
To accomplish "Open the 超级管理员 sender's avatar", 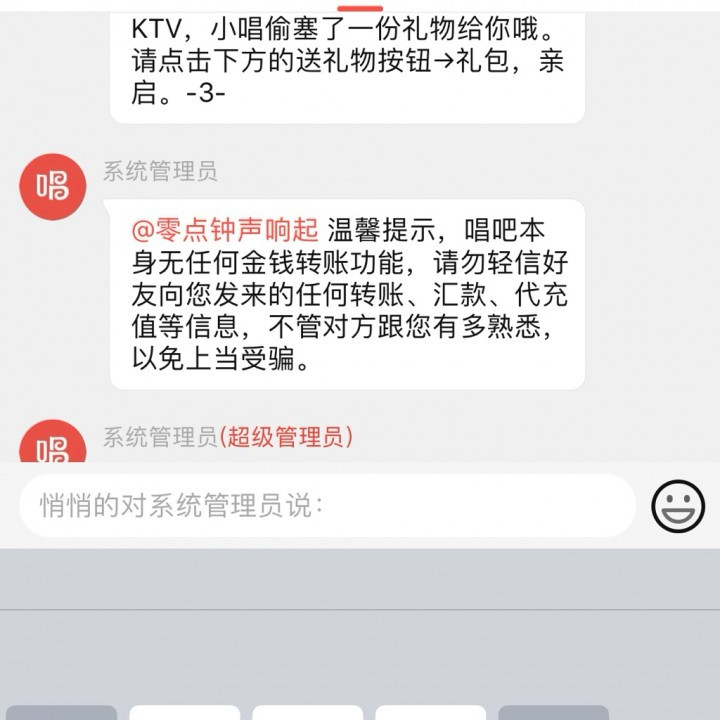I will [53, 443].
